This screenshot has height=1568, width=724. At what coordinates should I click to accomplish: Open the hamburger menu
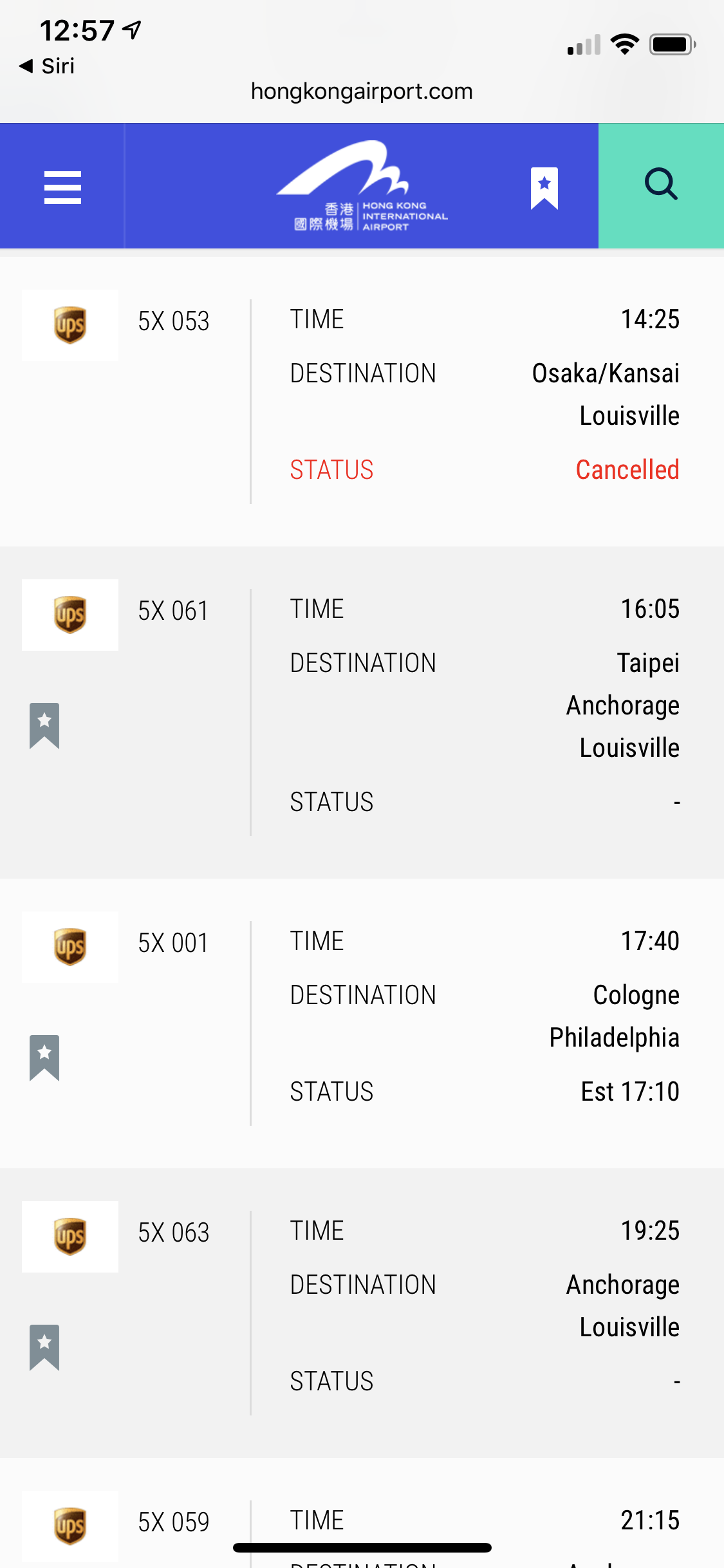[x=62, y=187]
